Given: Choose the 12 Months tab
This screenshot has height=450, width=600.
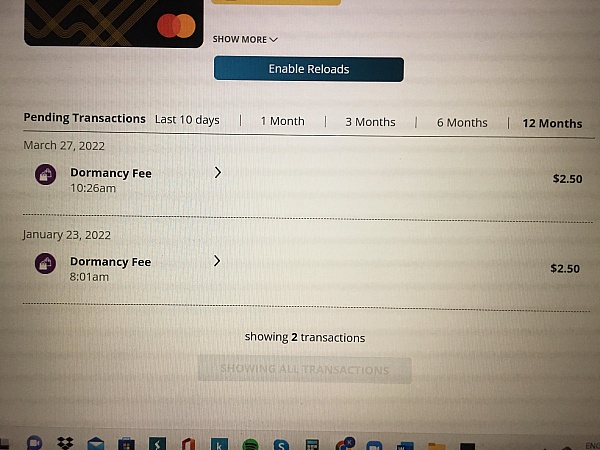Looking at the screenshot, I should click(x=552, y=123).
